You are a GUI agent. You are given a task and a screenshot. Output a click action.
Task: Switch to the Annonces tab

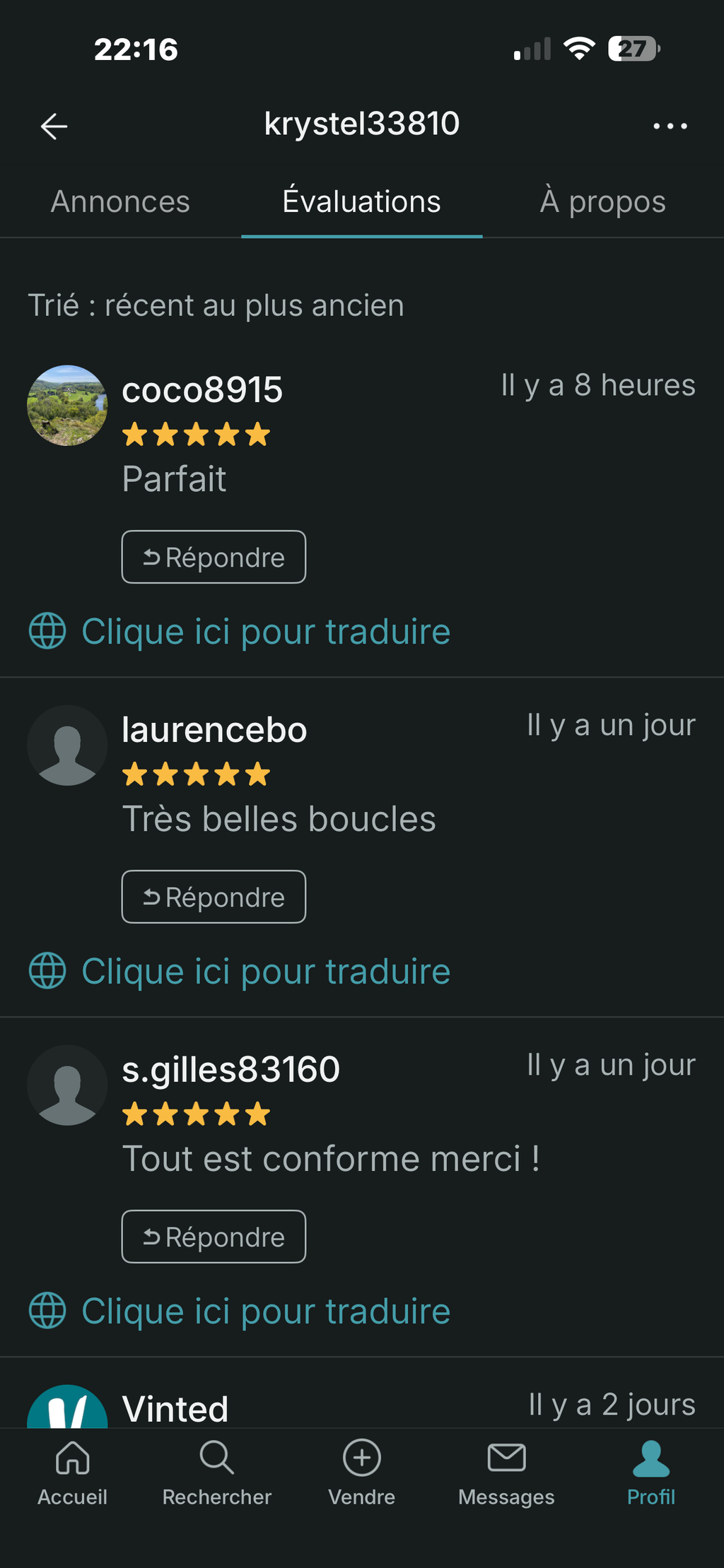click(x=120, y=202)
